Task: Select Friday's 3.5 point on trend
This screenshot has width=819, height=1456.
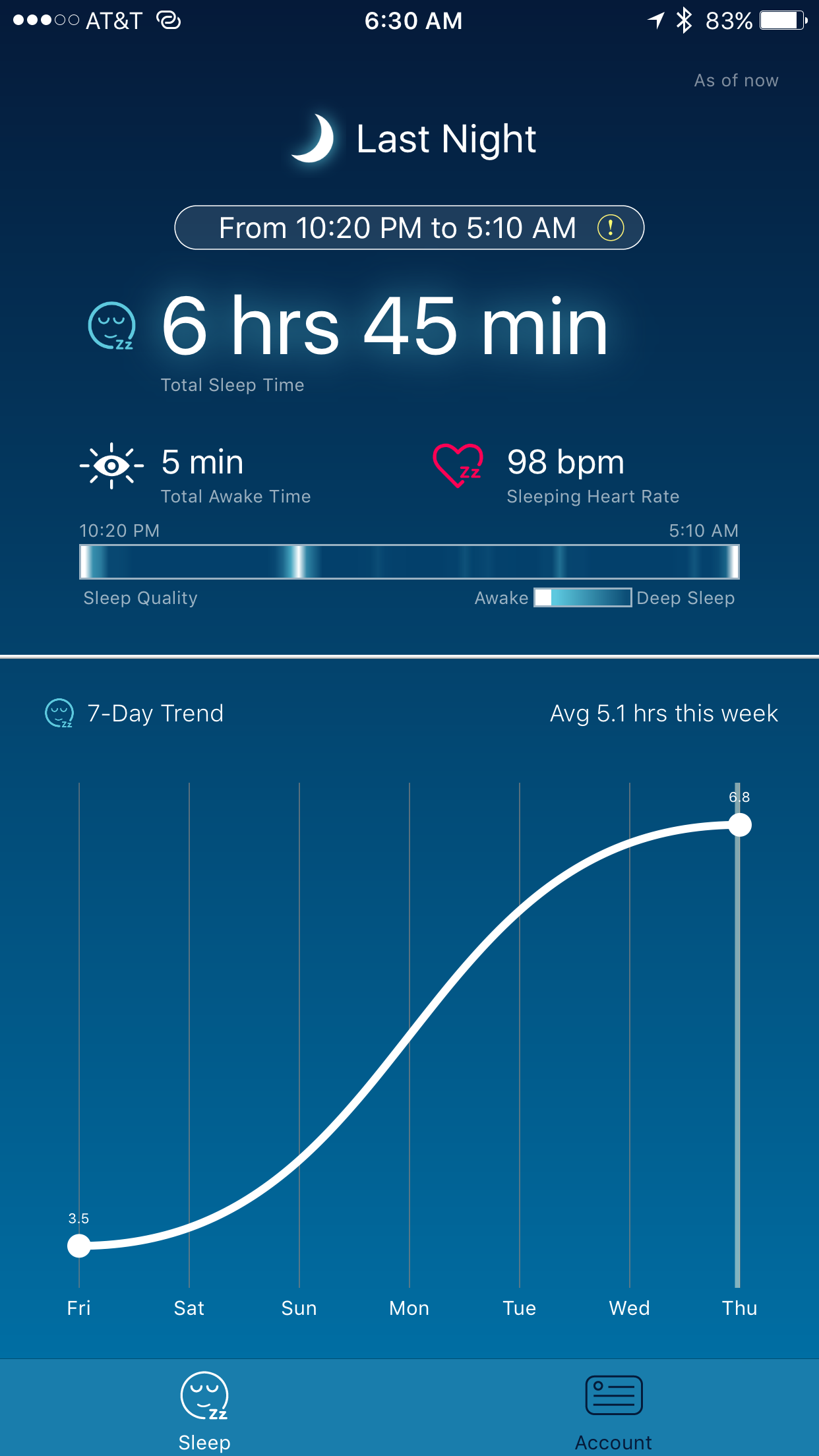Action: [79, 1246]
